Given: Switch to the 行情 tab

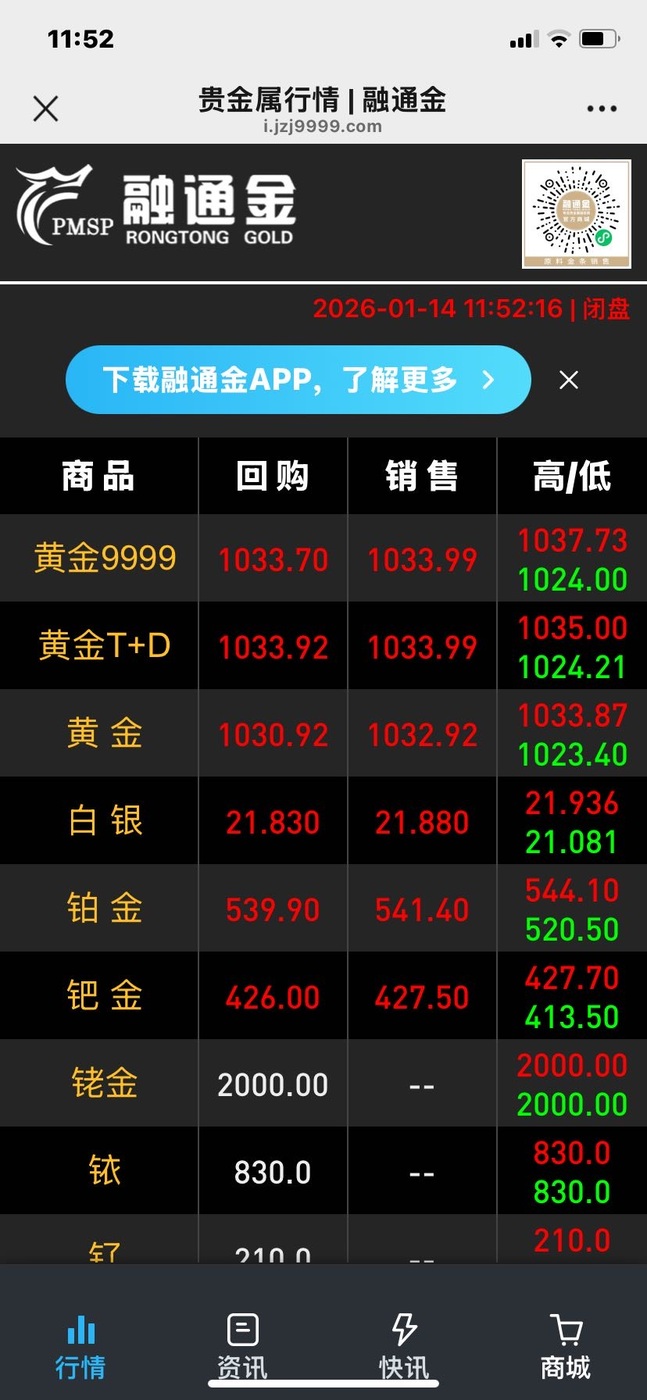Looking at the screenshot, I should coord(80,1346).
